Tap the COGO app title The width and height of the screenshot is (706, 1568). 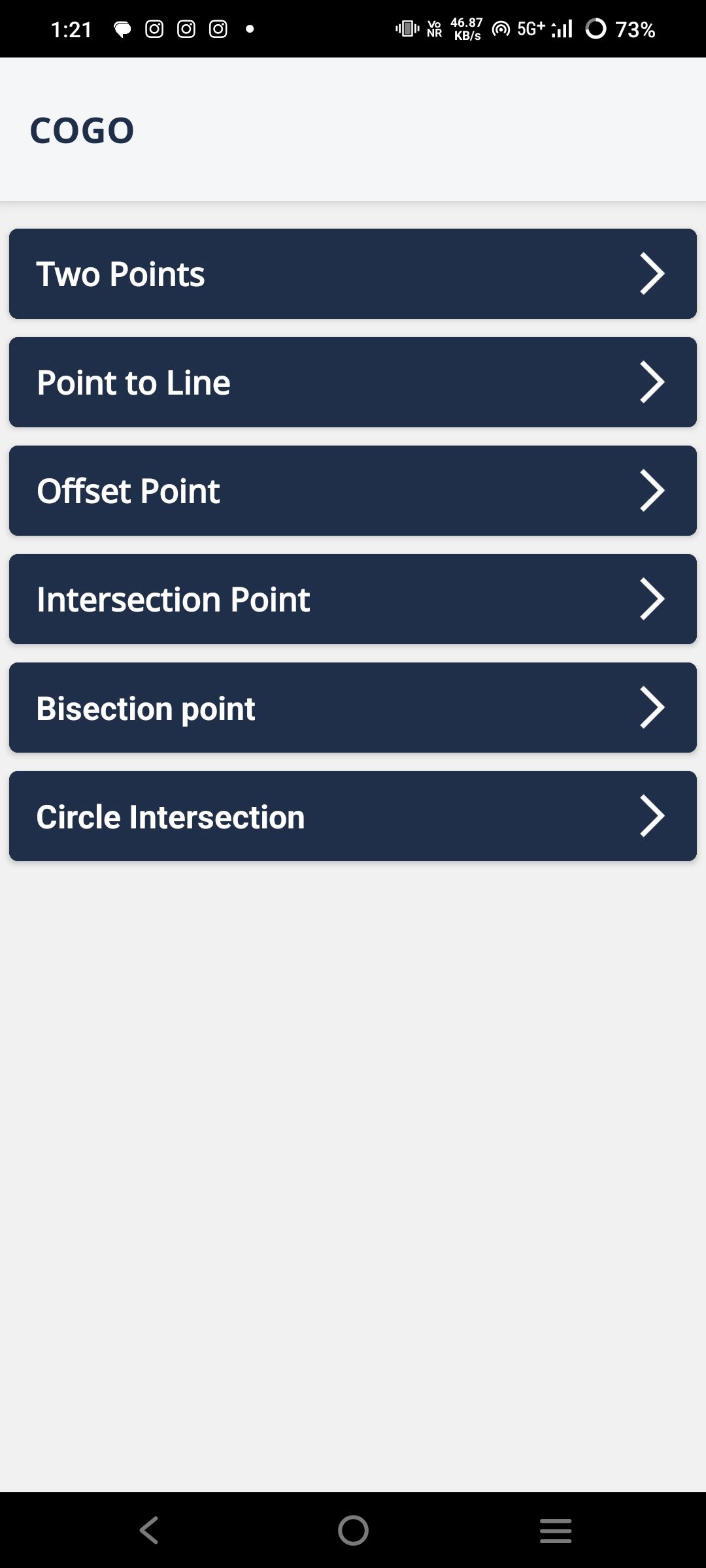tap(82, 129)
